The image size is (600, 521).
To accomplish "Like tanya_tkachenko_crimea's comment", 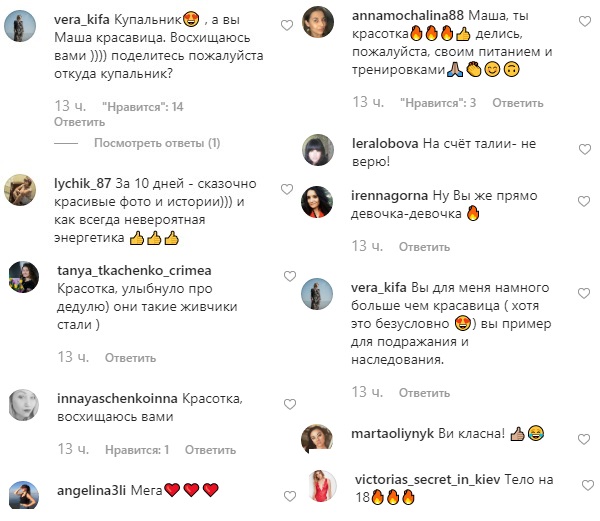I will tap(288, 275).
